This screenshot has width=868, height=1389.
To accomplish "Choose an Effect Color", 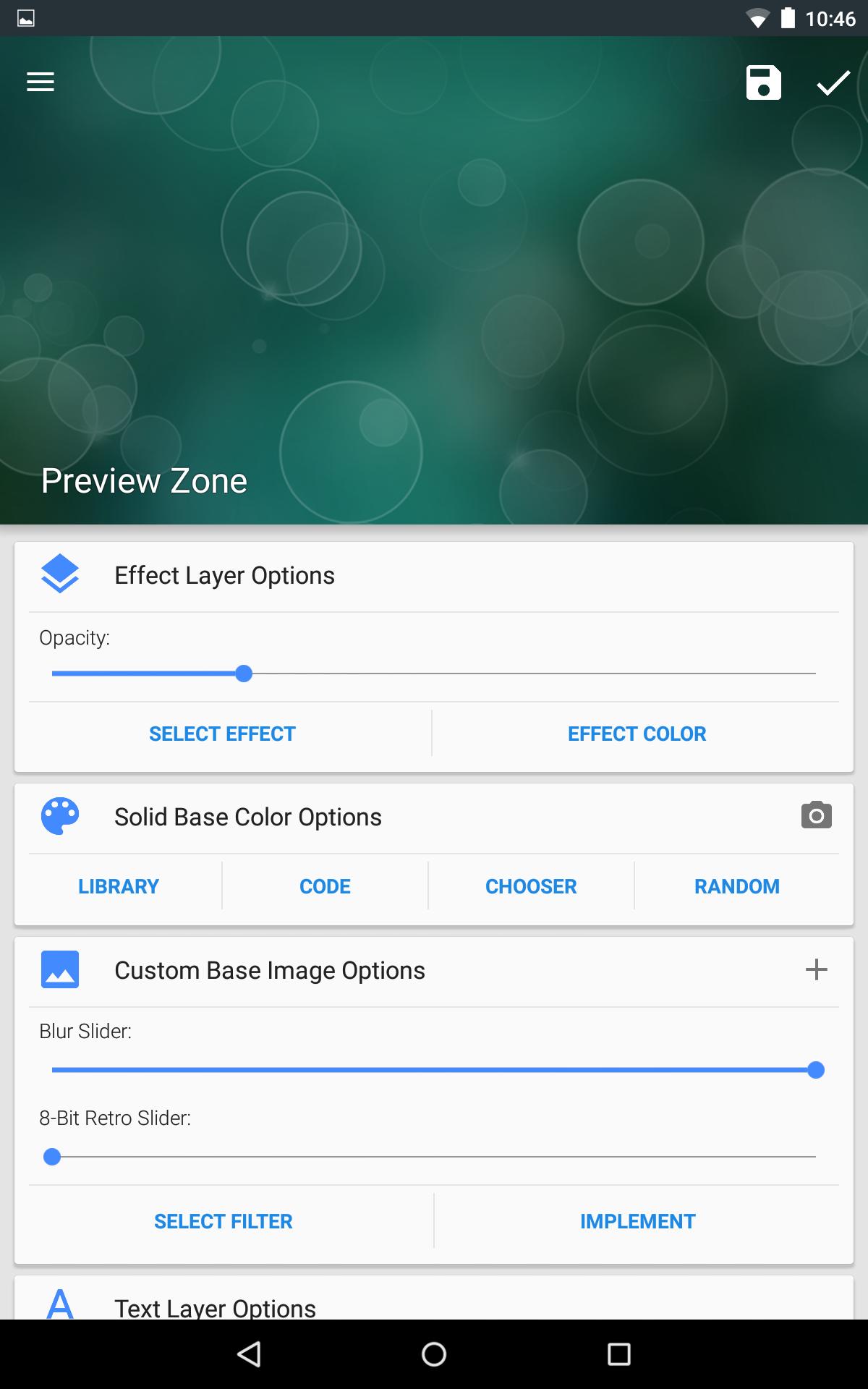I will click(637, 734).
